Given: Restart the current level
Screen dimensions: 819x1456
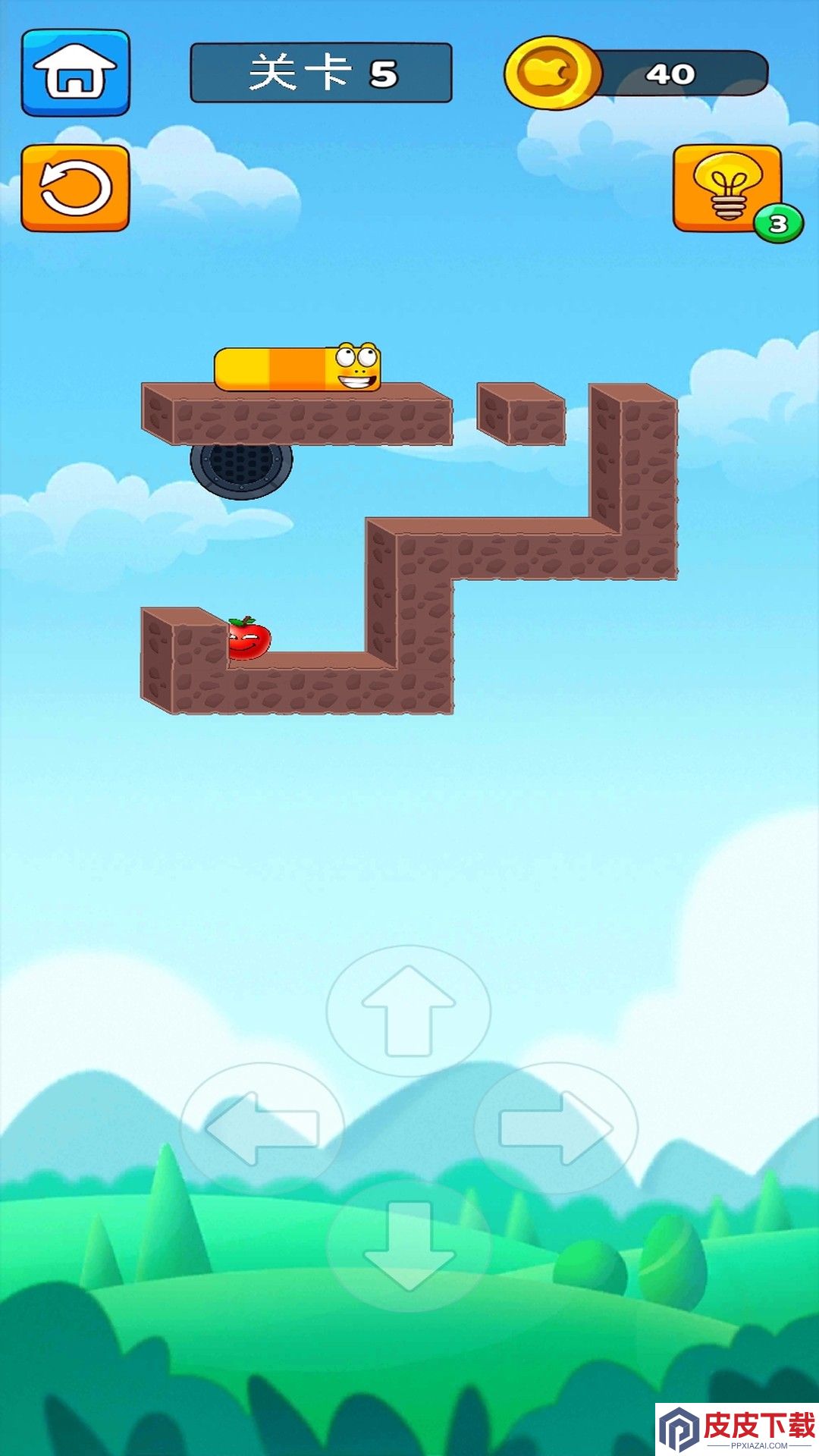Looking at the screenshot, I should [x=75, y=188].
